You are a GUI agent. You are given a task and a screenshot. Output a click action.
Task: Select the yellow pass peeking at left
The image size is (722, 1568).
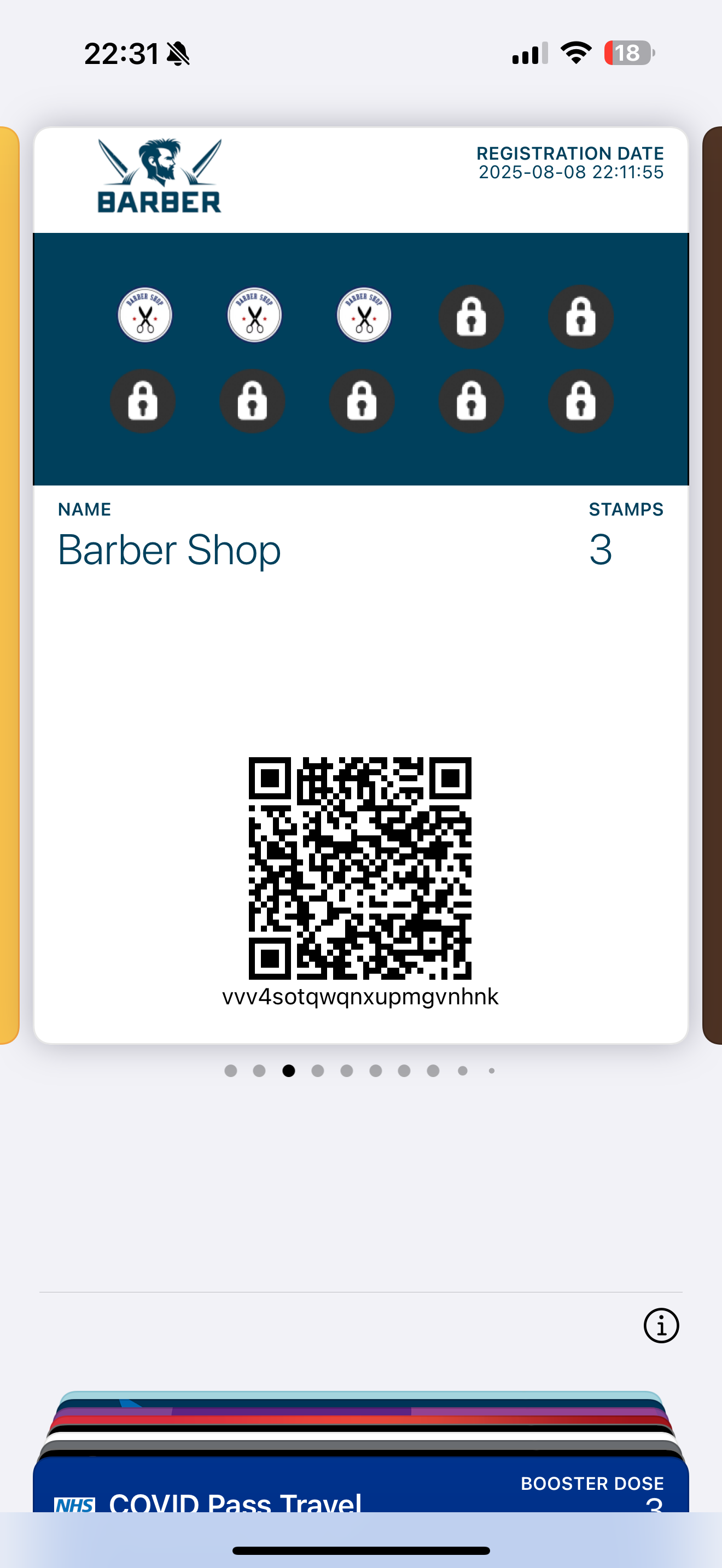(x=9, y=584)
